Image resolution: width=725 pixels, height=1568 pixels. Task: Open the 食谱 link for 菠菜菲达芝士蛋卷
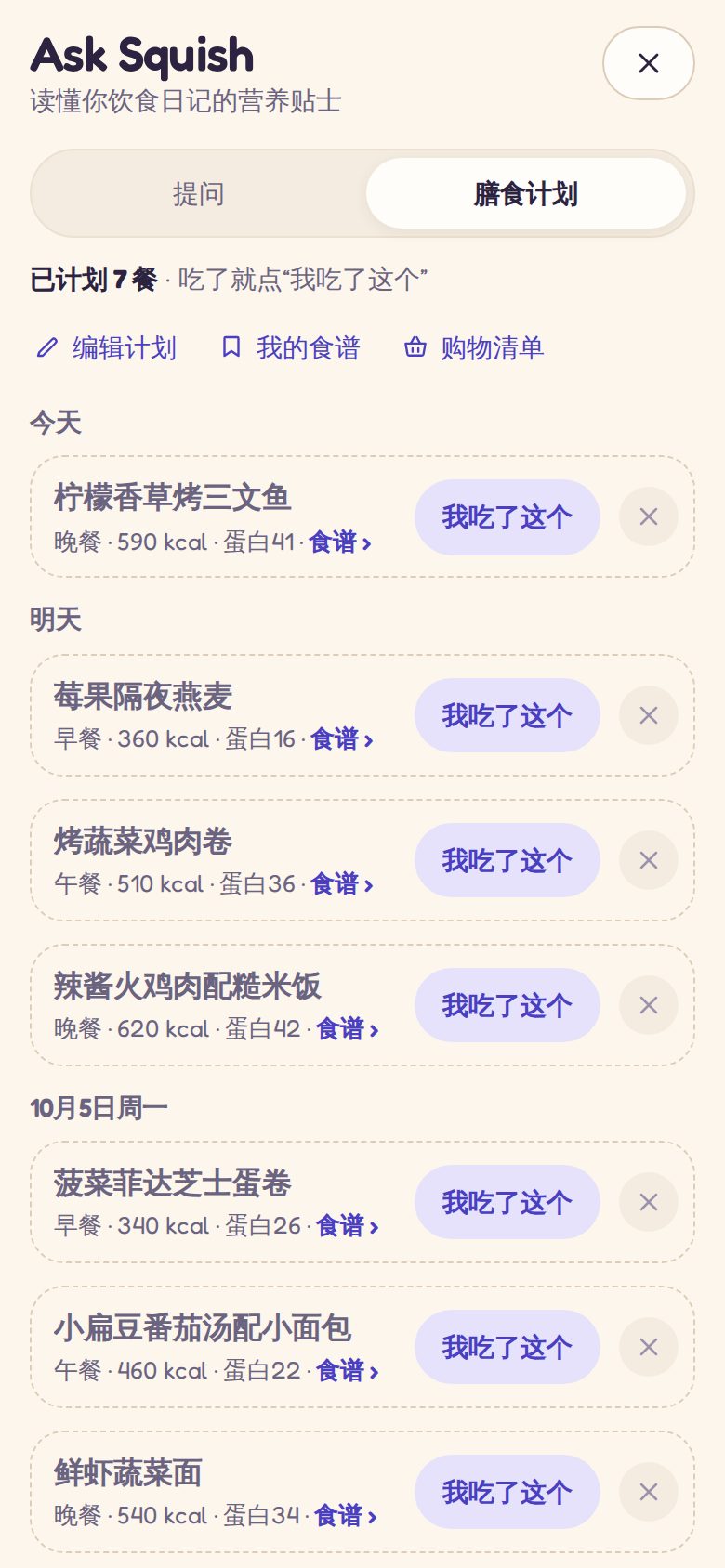tap(347, 1226)
